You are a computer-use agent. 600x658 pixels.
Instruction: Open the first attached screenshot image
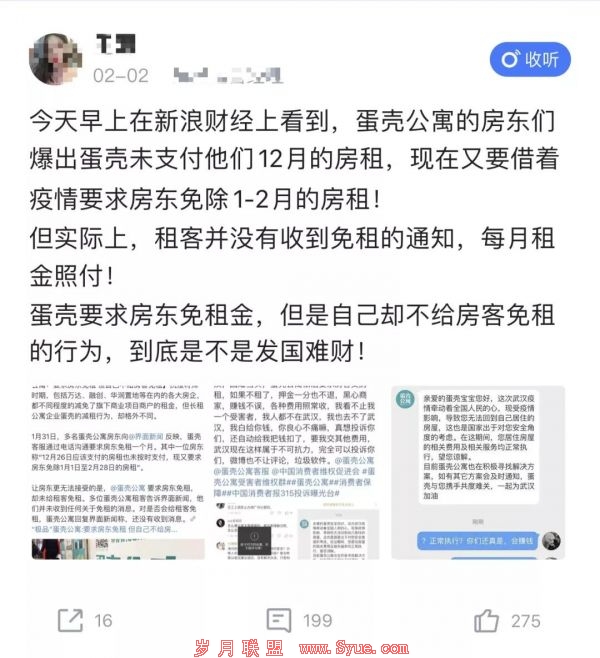pyautogui.click(x=117, y=472)
